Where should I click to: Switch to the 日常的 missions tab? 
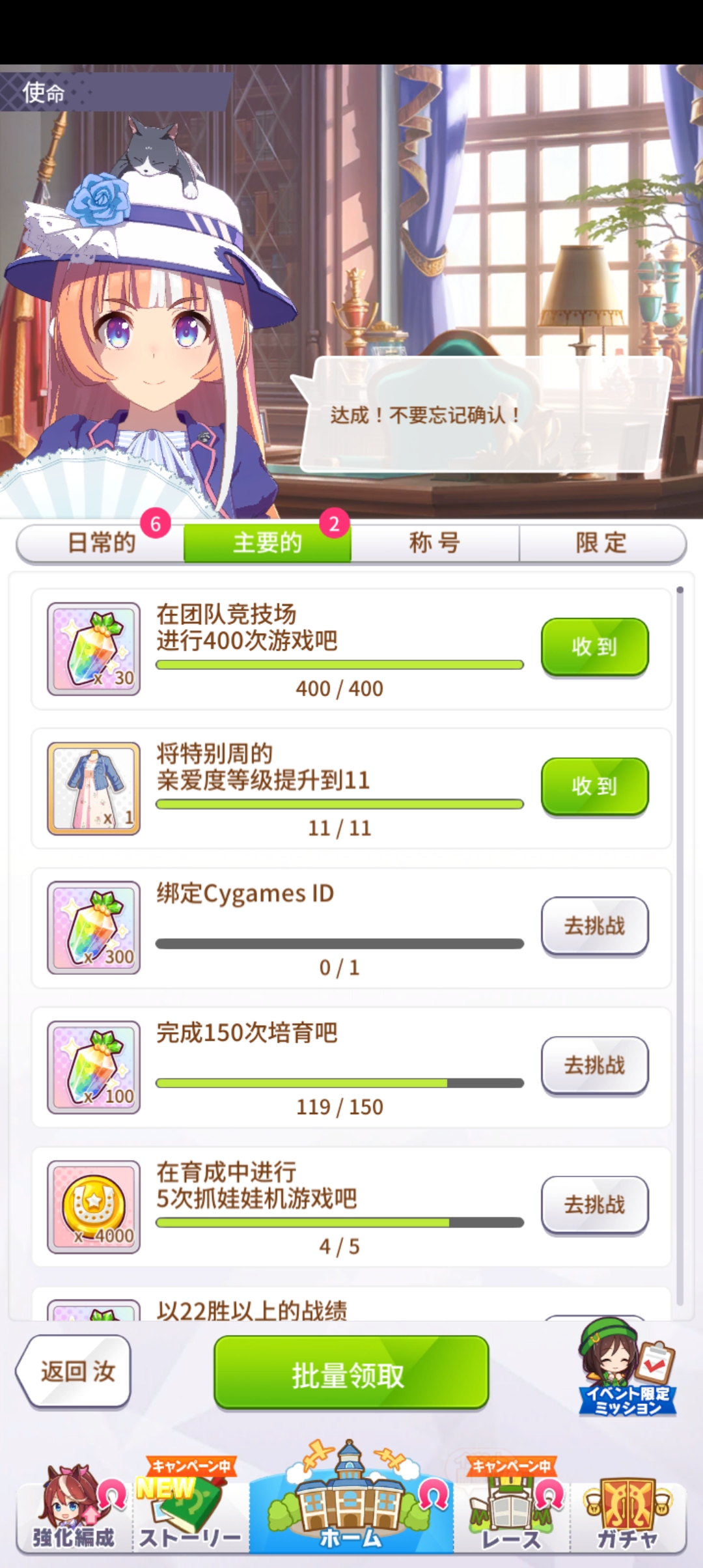[101, 542]
